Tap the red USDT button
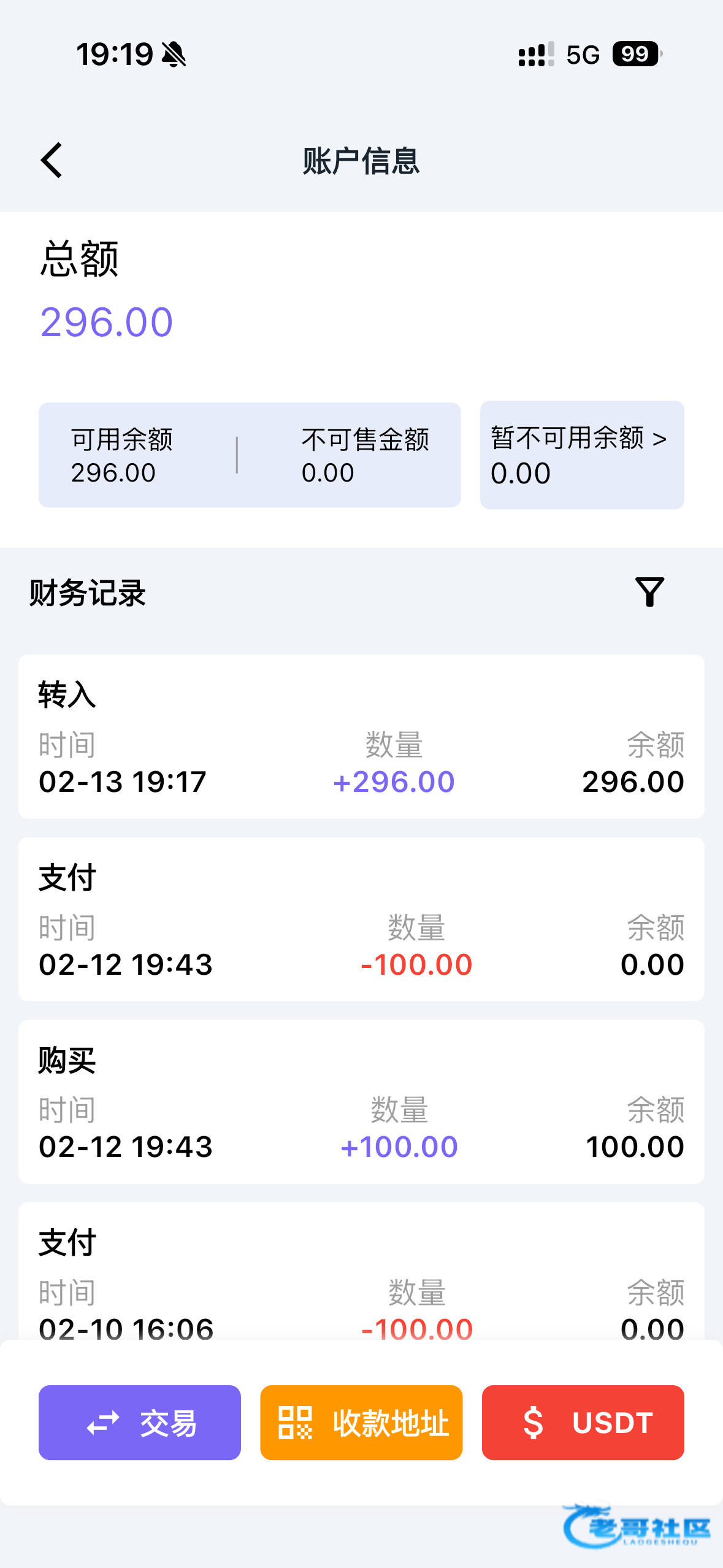 pos(583,1422)
